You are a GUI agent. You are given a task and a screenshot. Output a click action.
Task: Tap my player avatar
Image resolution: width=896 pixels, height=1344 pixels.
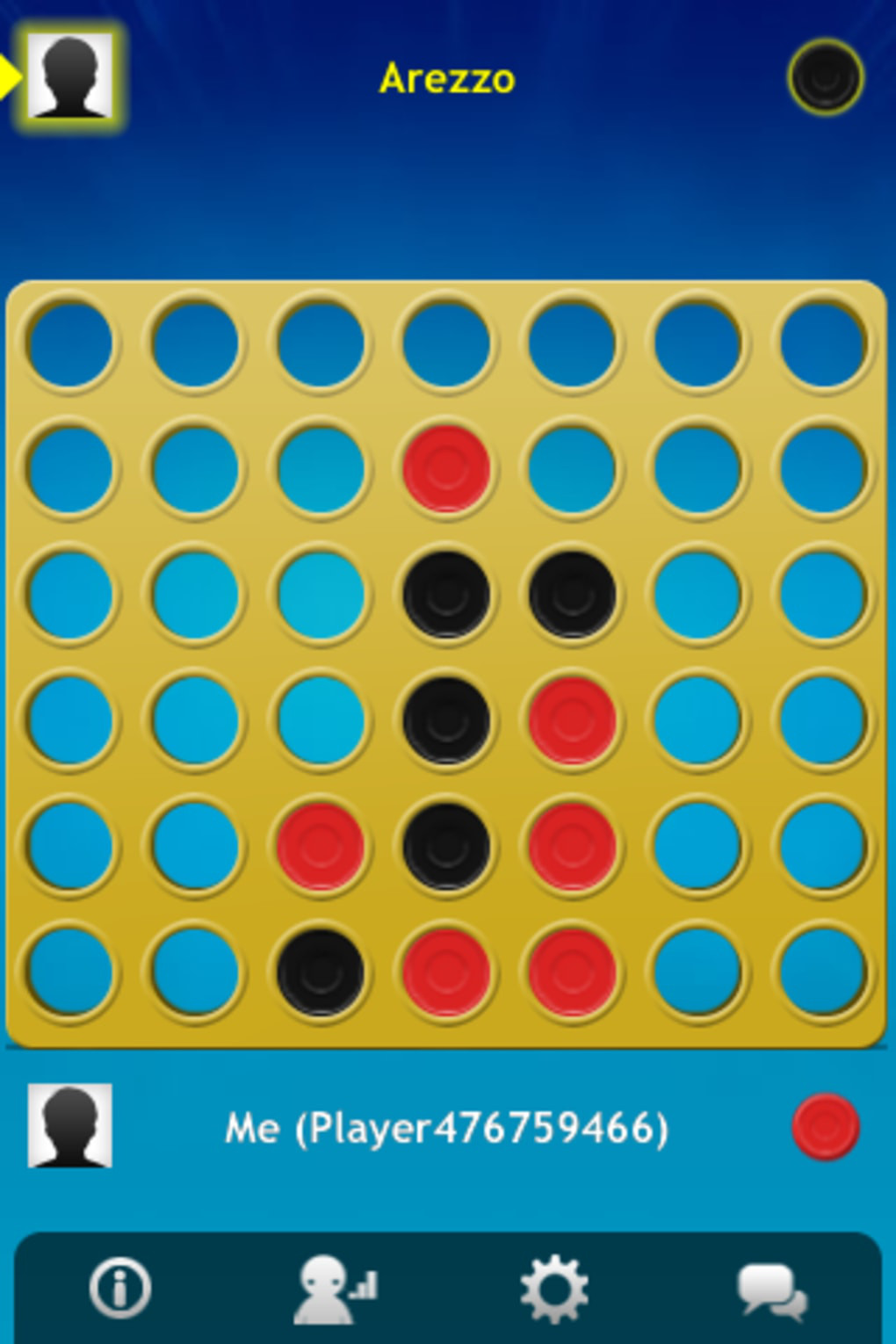coord(70,1125)
